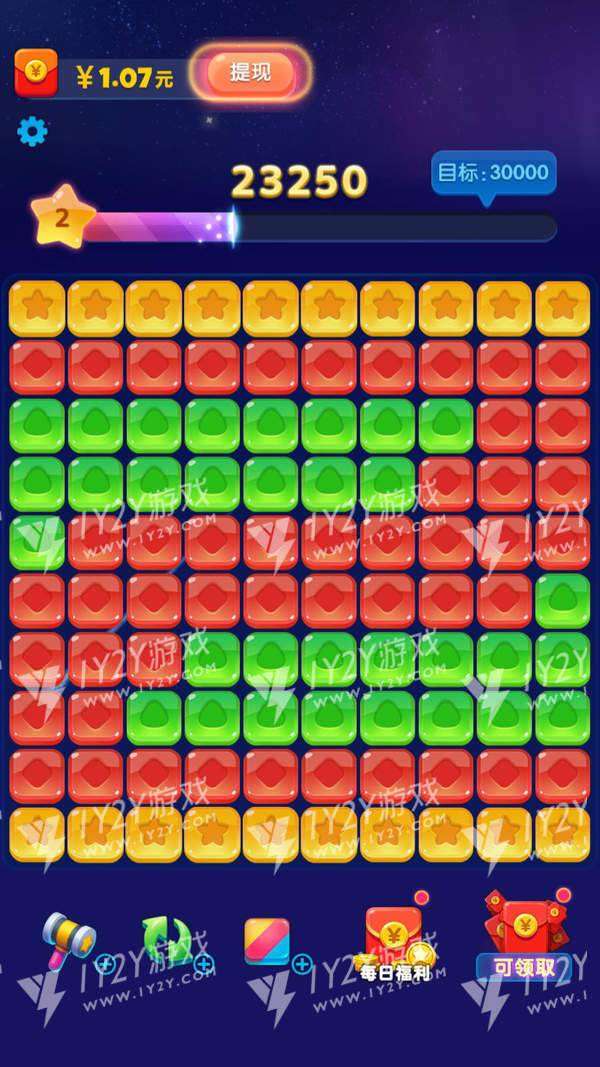Screen dimensions: 600x1067
Task: Tap the 提现 withdraw button
Action: (250, 73)
